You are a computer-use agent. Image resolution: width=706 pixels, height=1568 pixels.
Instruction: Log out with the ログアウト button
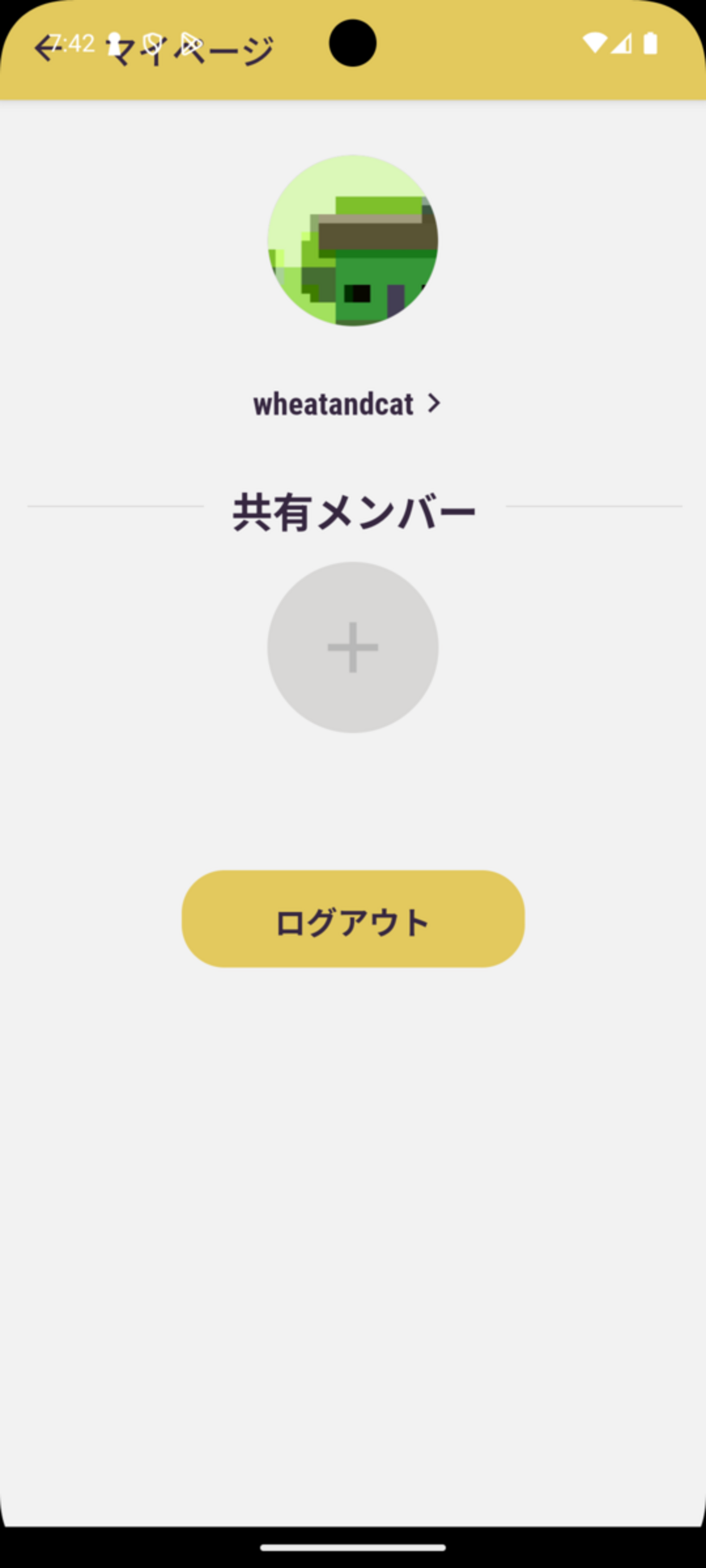coord(352,918)
